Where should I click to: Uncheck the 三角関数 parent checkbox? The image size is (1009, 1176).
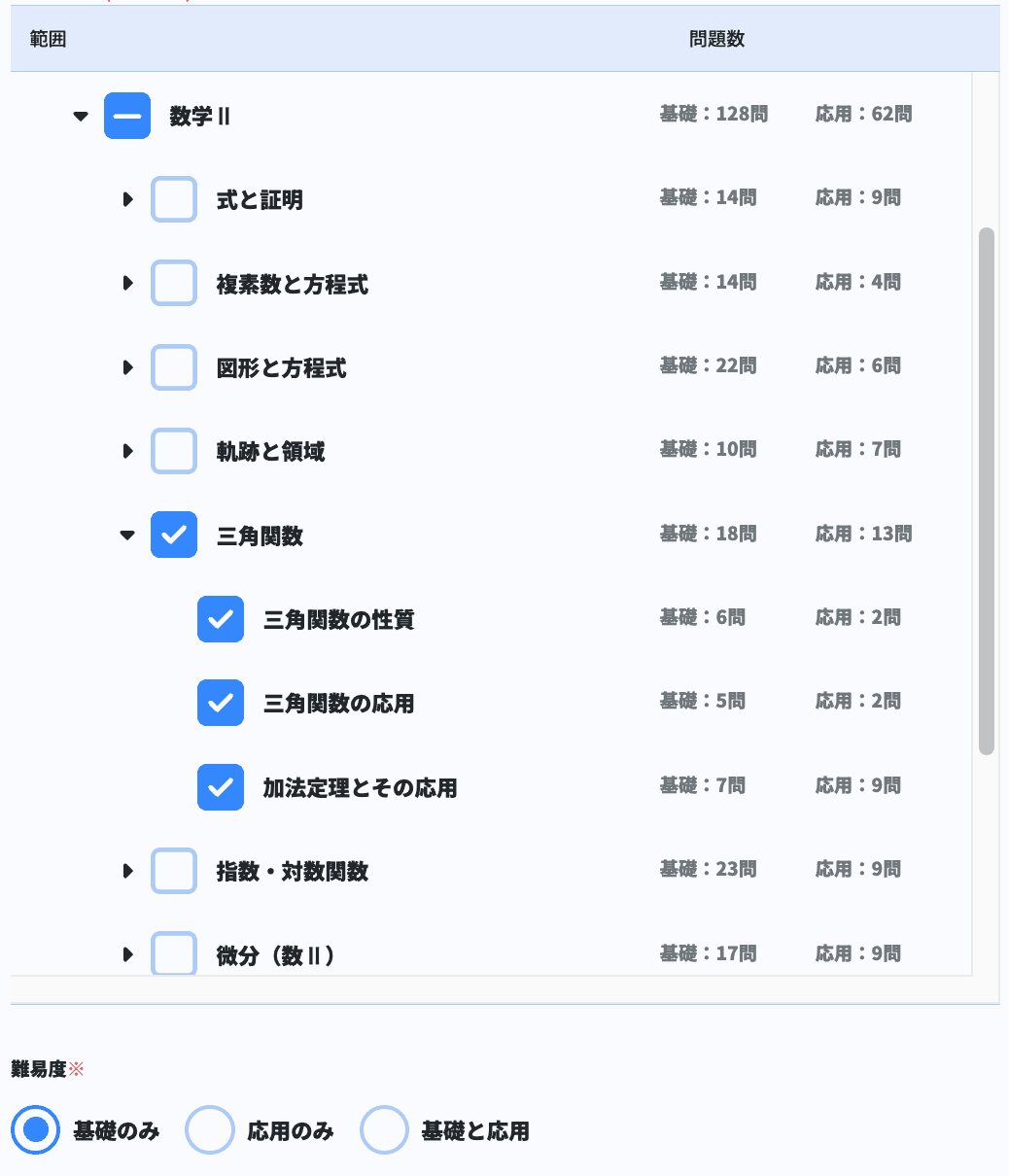174,535
